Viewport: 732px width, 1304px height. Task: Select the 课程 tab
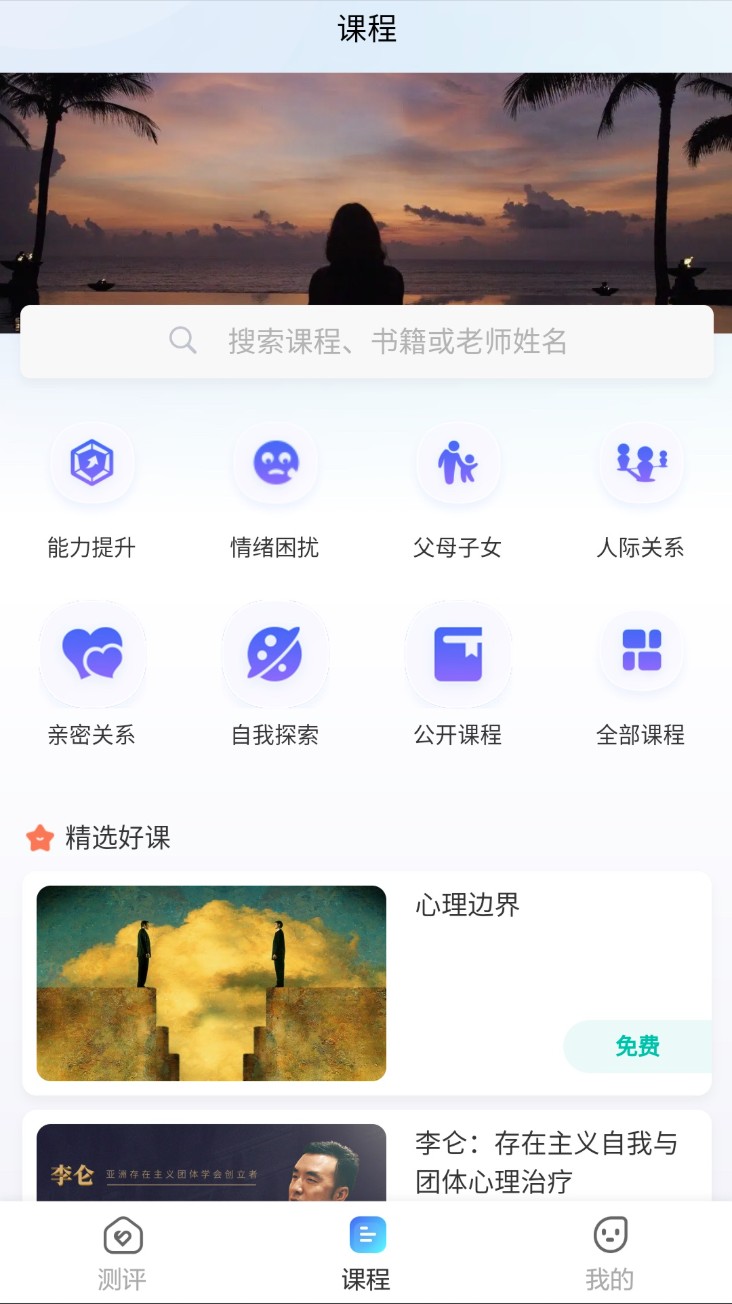(366, 1254)
